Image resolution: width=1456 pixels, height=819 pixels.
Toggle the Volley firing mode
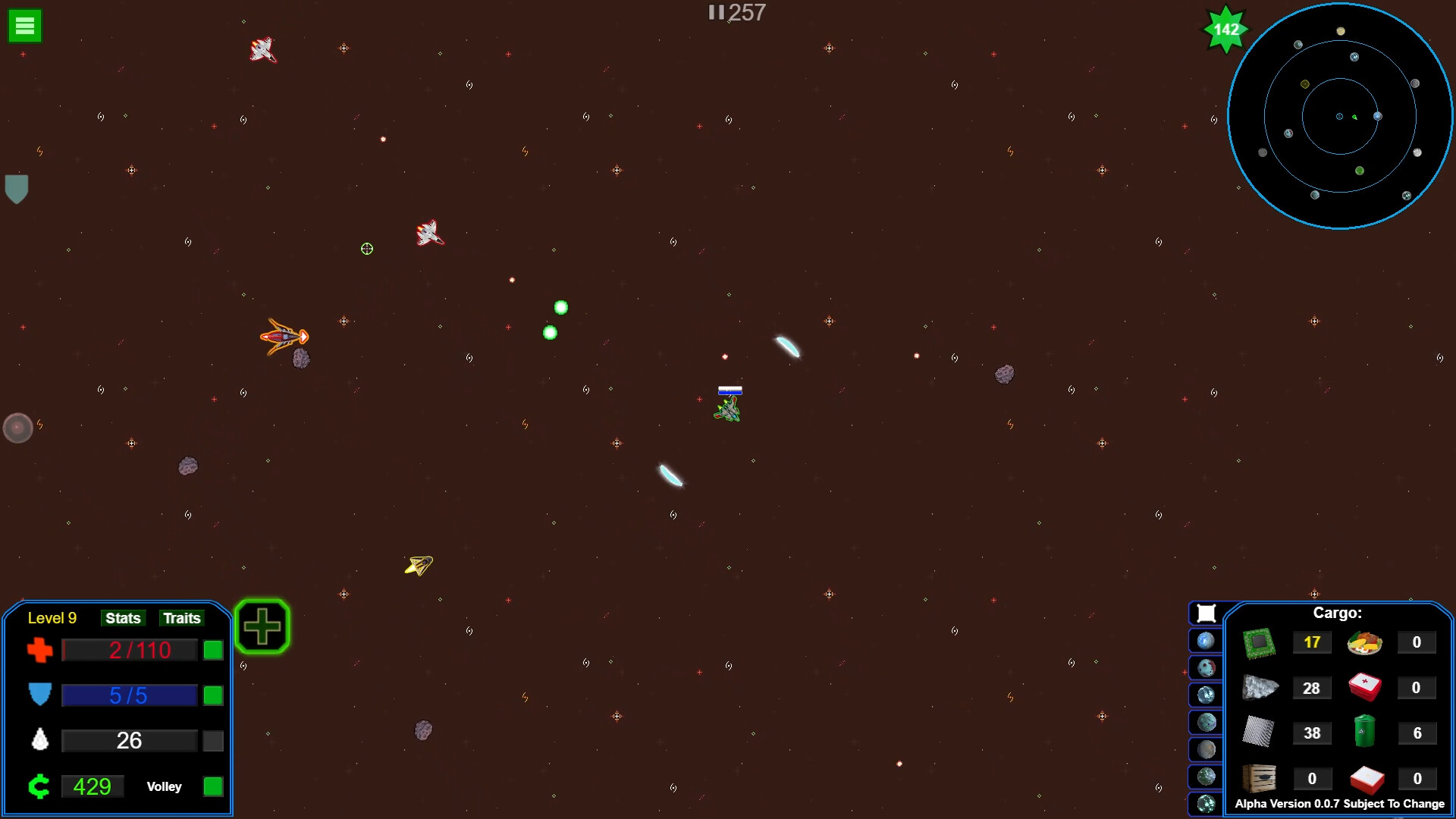click(x=213, y=786)
